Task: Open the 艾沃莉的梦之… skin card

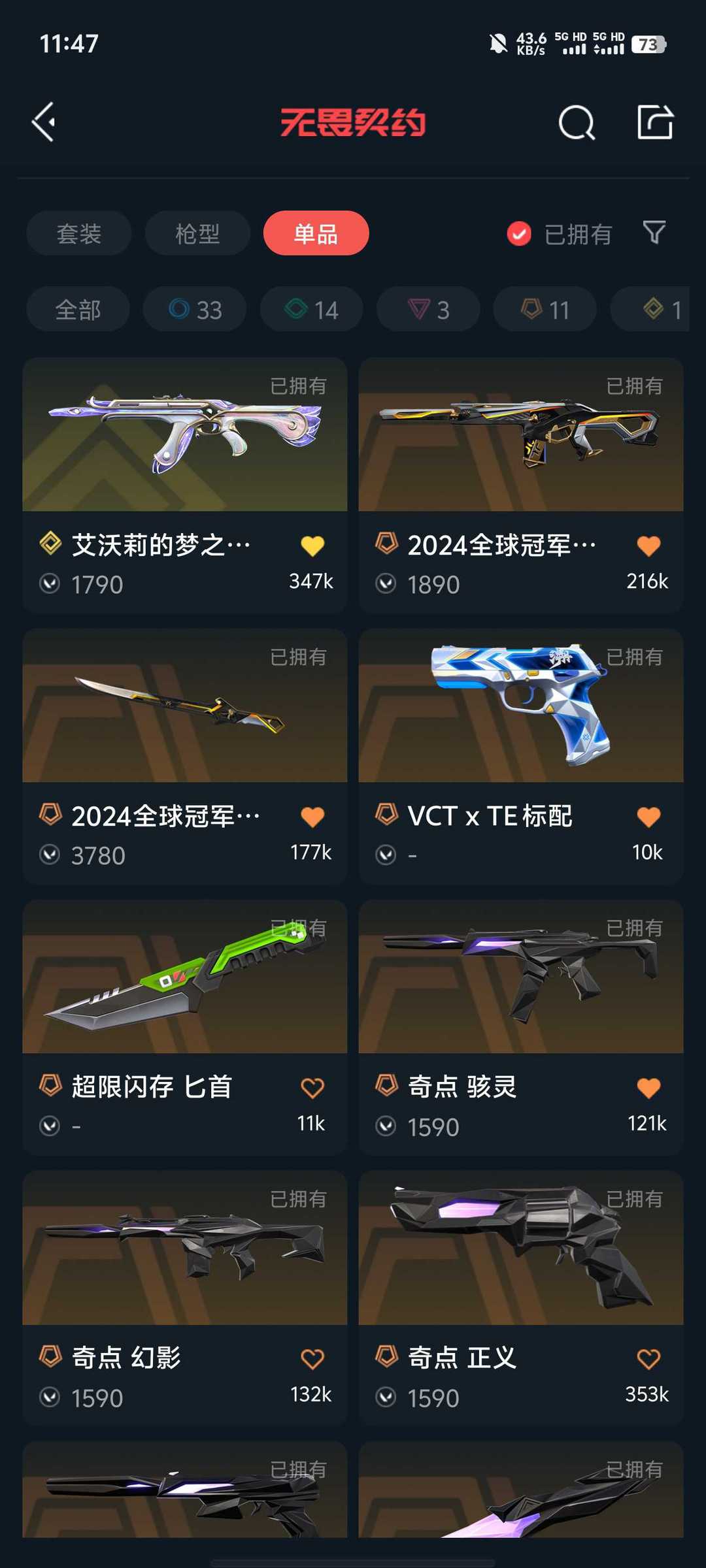Action: (x=184, y=483)
